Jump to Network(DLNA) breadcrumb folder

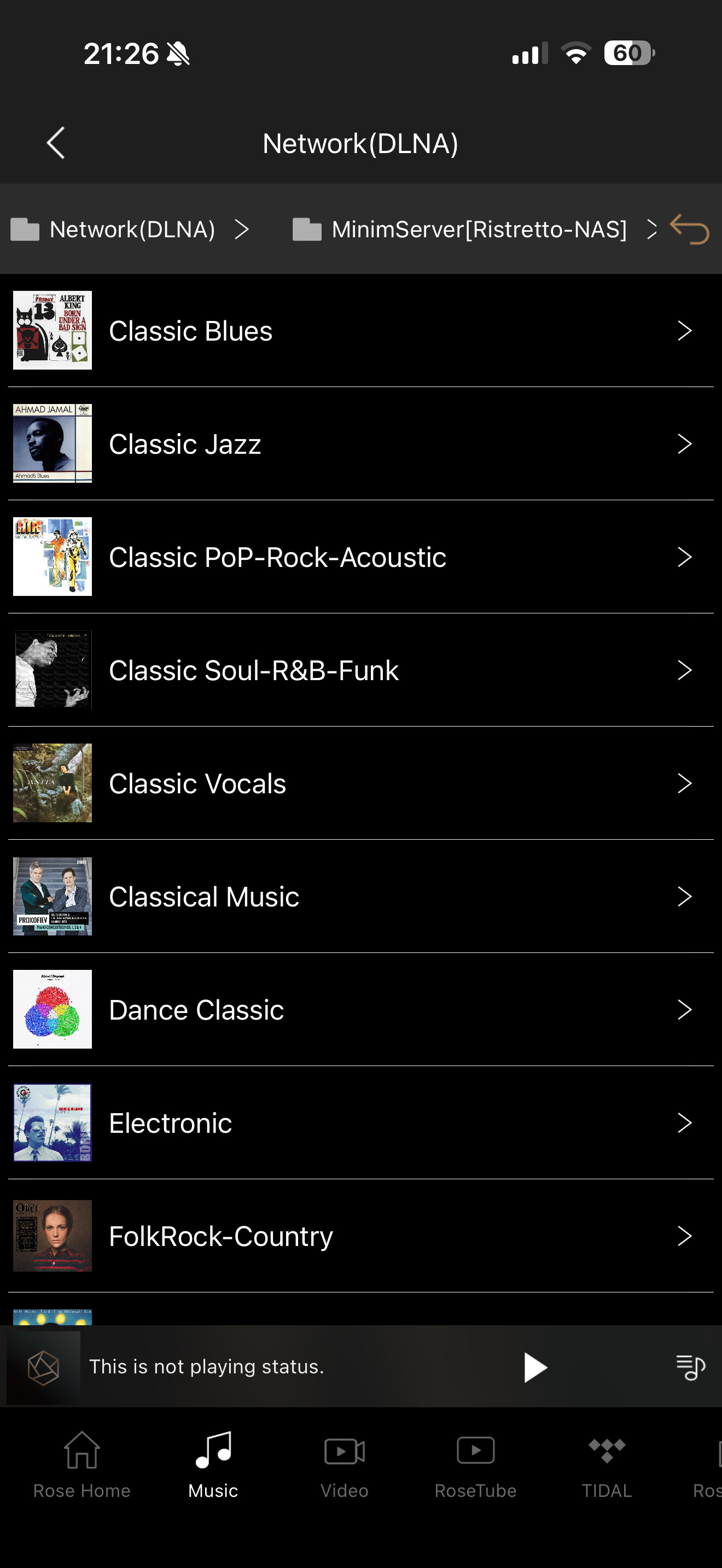pos(132,230)
